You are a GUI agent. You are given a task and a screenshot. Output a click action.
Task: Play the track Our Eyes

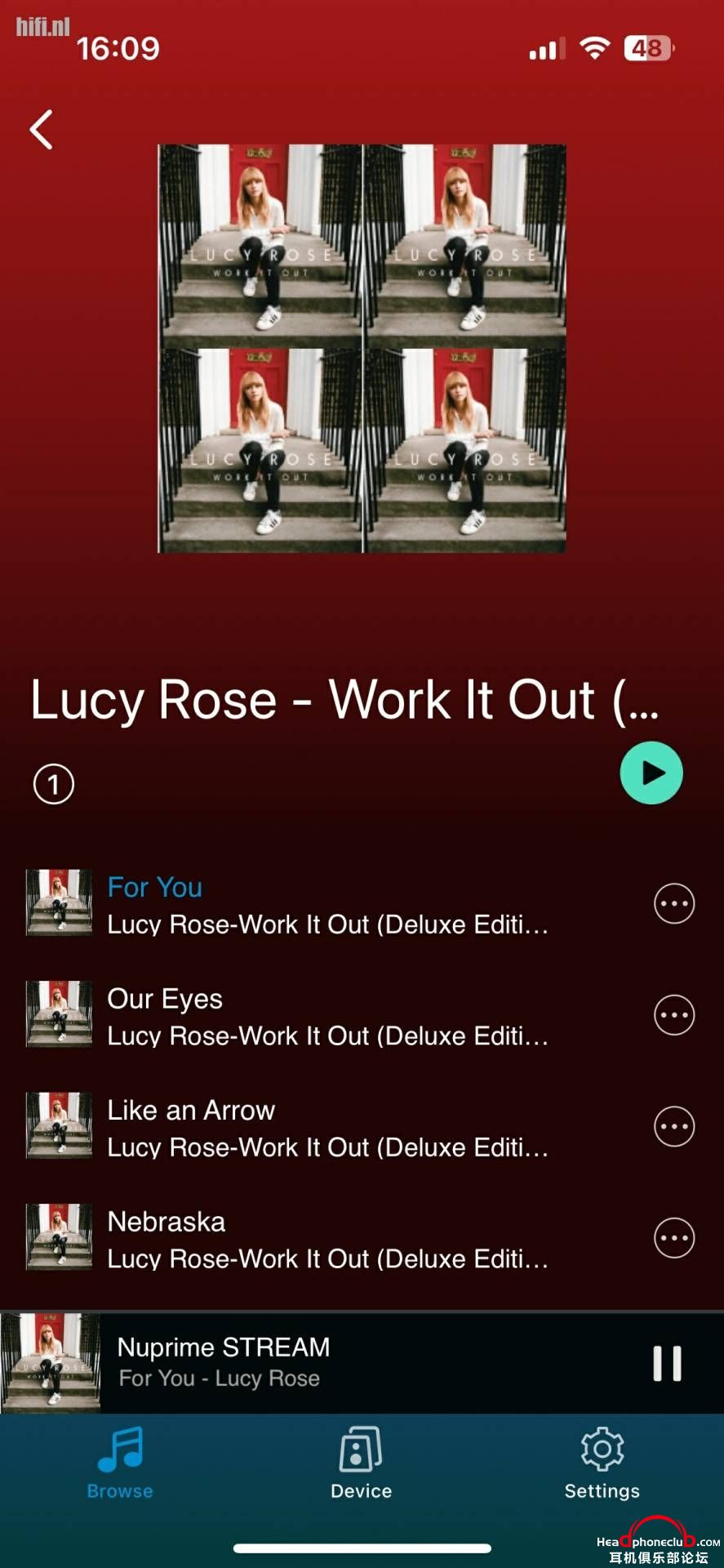click(x=326, y=1016)
